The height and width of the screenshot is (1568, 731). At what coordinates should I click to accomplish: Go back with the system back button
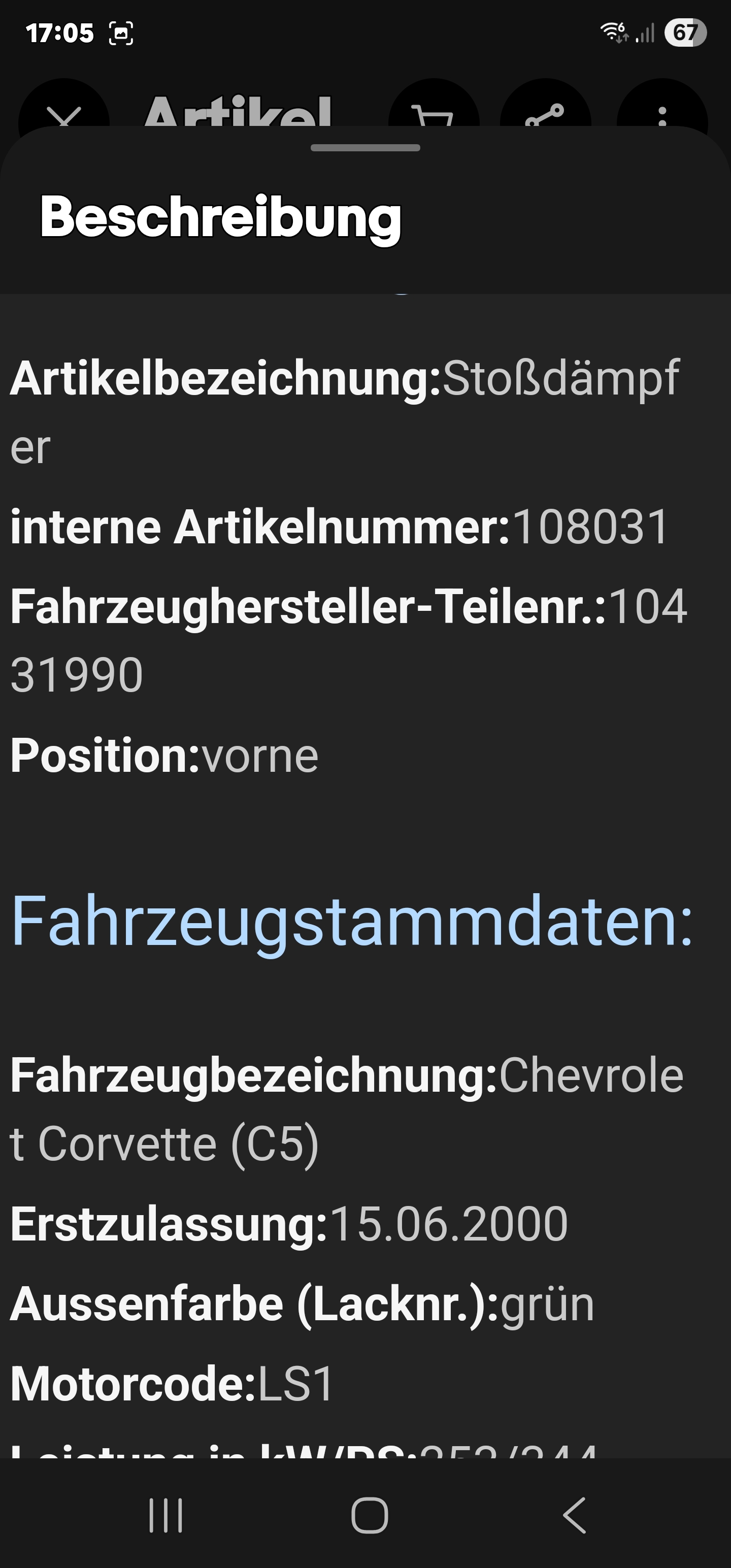[x=575, y=1515]
